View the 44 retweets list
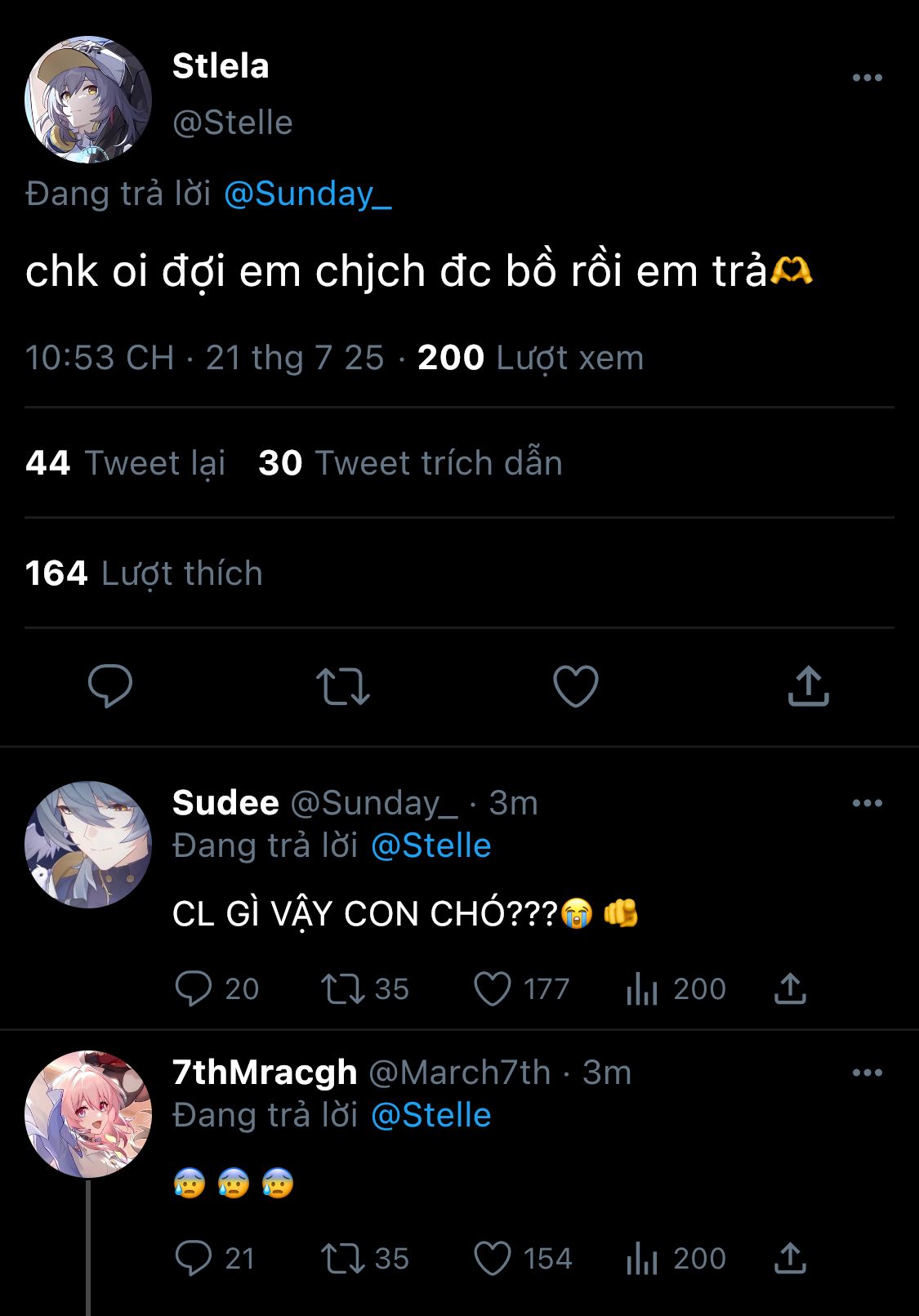 125,463
